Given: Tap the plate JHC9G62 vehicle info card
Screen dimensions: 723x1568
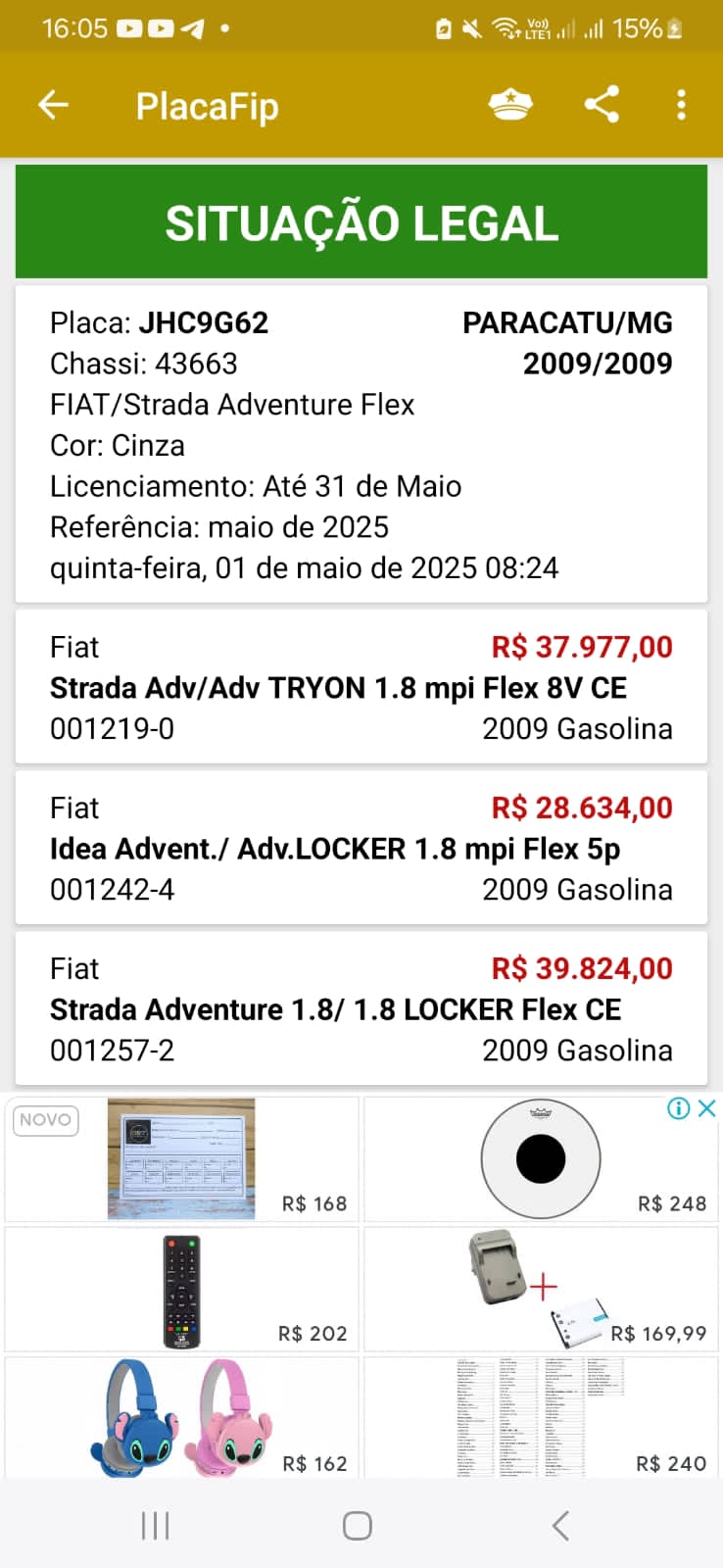Looking at the screenshot, I should pyautogui.click(x=361, y=443).
